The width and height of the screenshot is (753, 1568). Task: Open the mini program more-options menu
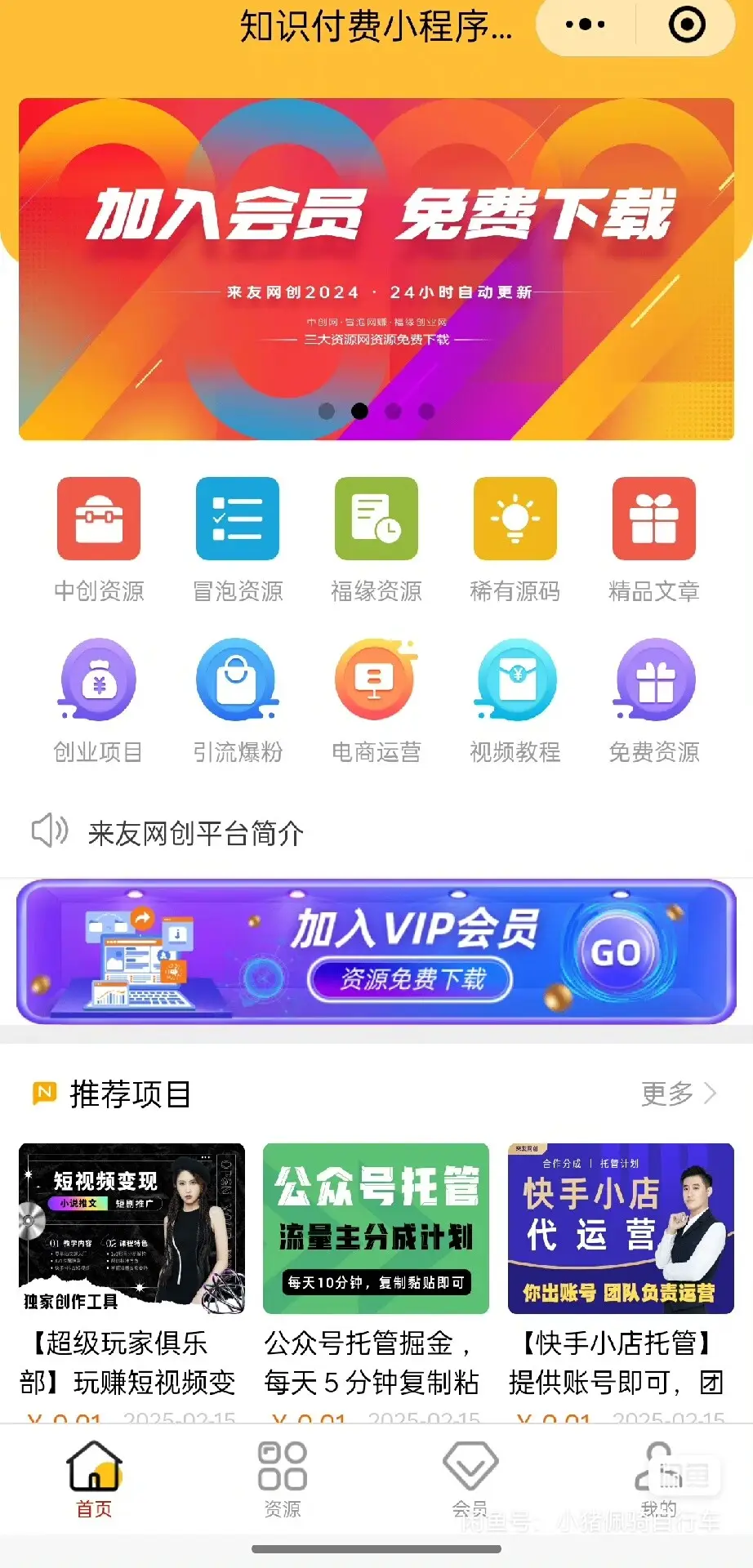pyautogui.click(x=585, y=24)
